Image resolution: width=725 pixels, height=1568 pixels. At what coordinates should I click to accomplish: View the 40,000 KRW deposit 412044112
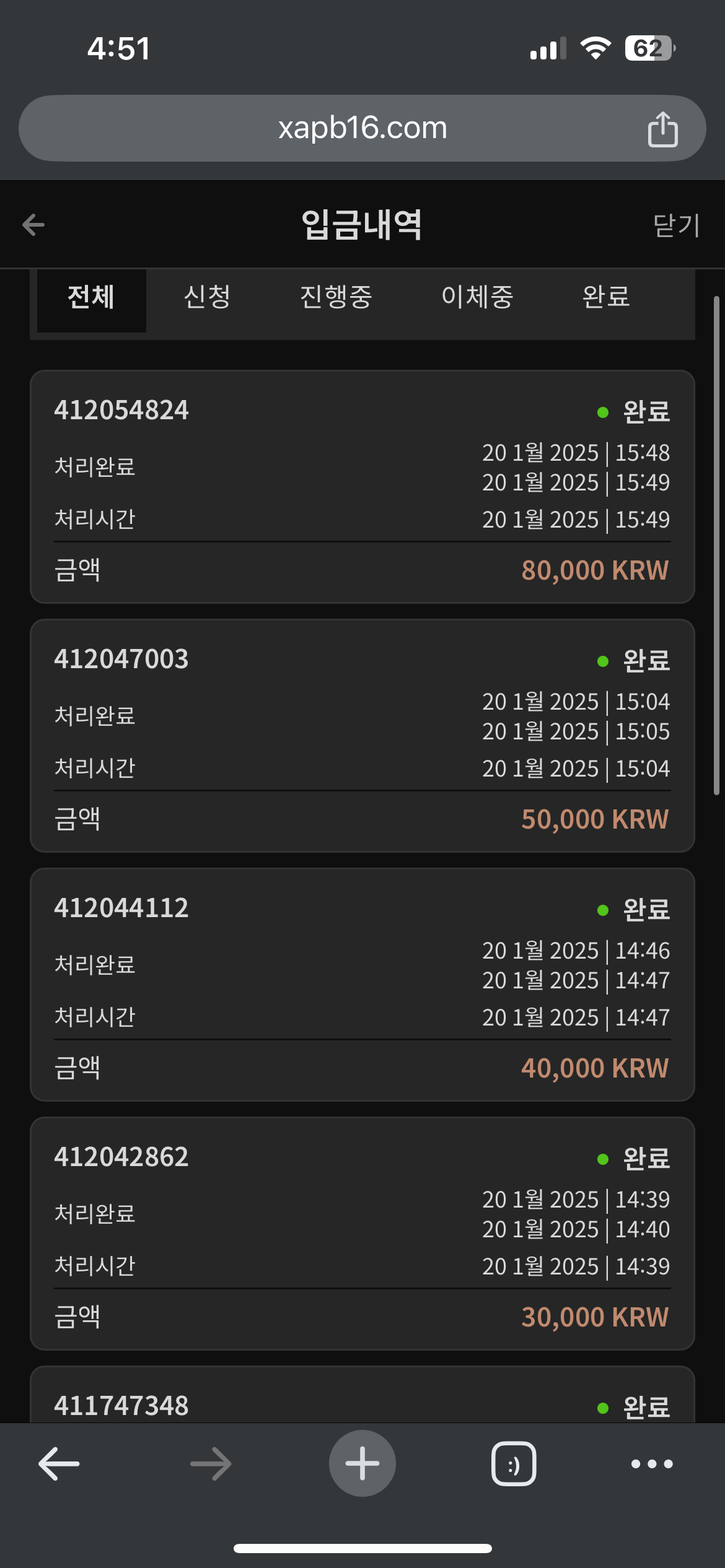(x=362, y=985)
